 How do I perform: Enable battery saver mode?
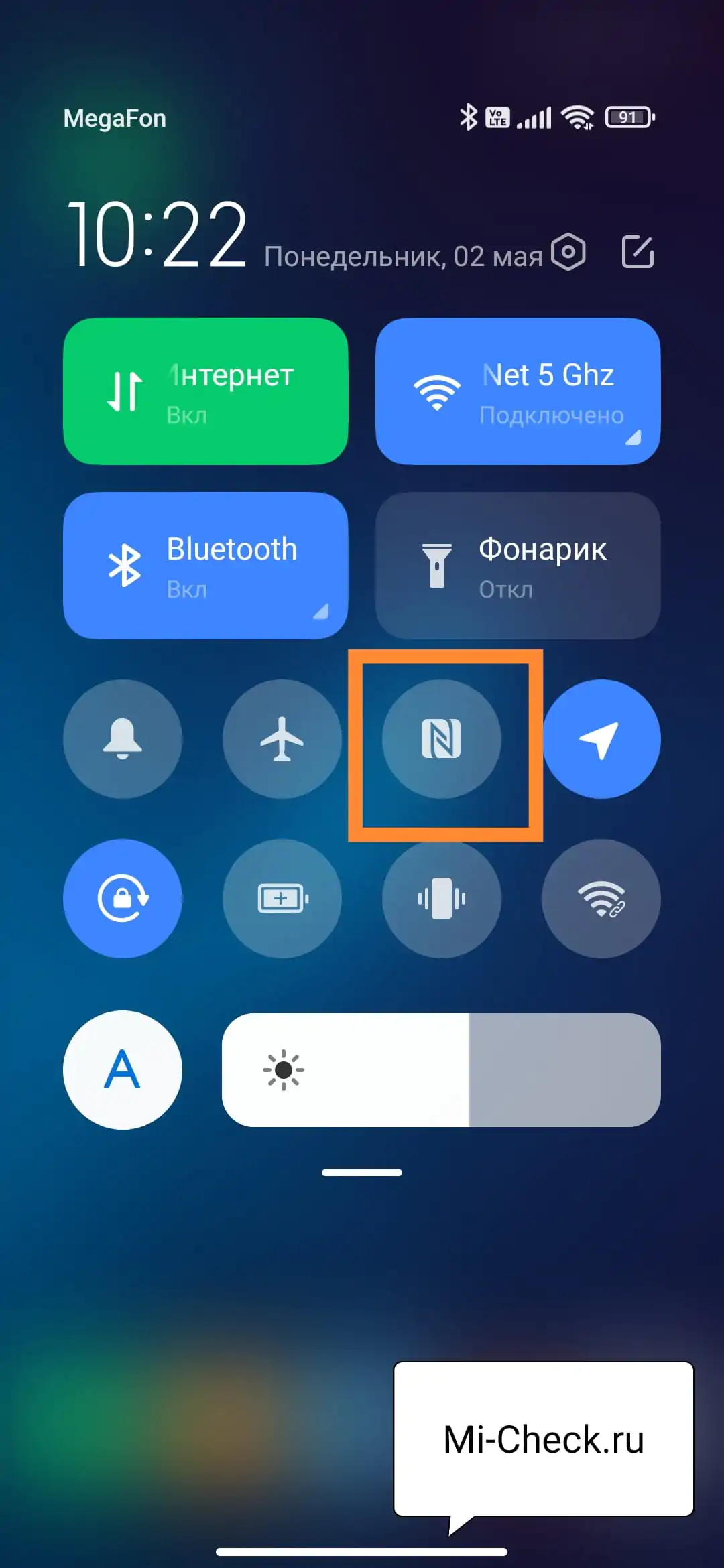(282, 899)
